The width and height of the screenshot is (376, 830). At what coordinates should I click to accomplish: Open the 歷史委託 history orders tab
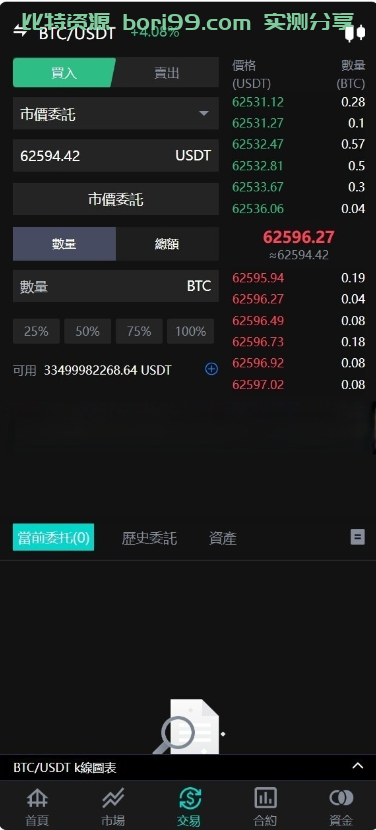click(149, 538)
